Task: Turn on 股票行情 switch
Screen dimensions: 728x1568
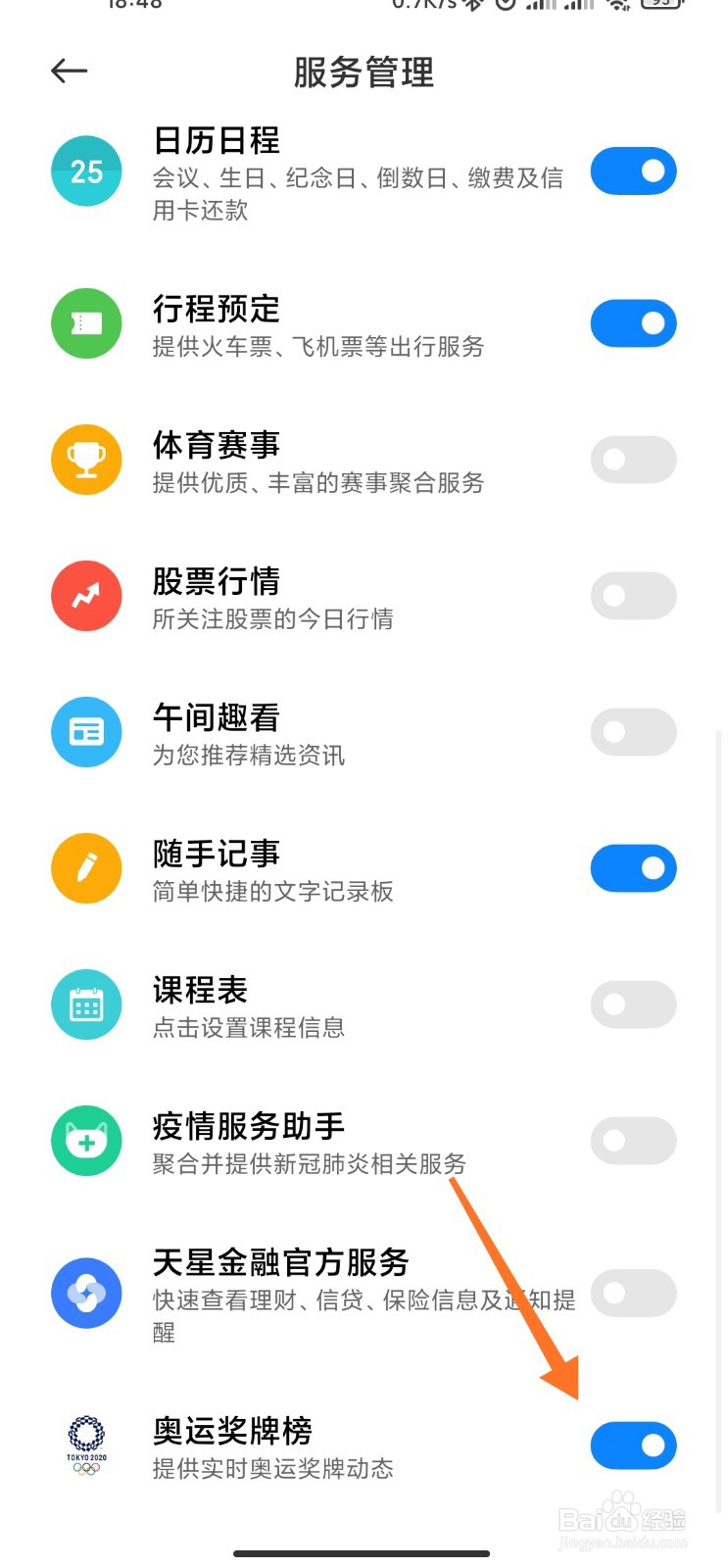Action: [633, 596]
